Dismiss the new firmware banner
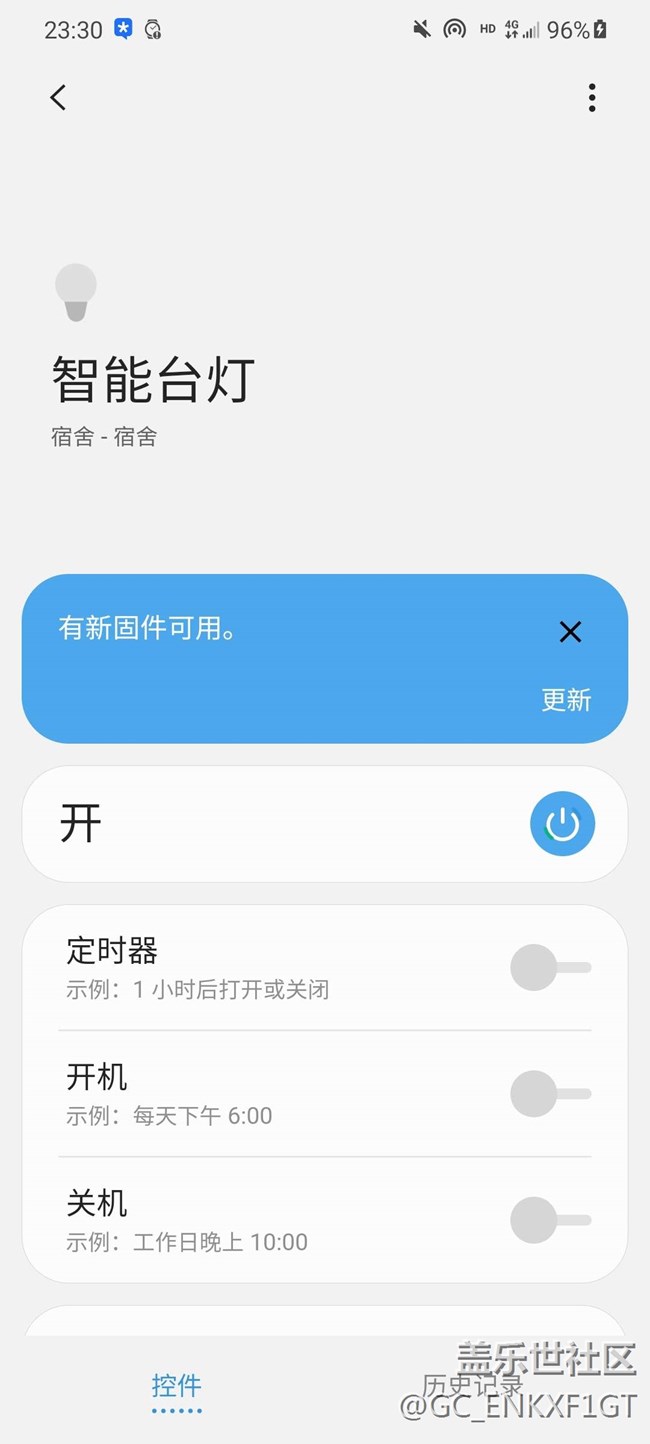This screenshot has height=1444, width=650. [570, 631]
